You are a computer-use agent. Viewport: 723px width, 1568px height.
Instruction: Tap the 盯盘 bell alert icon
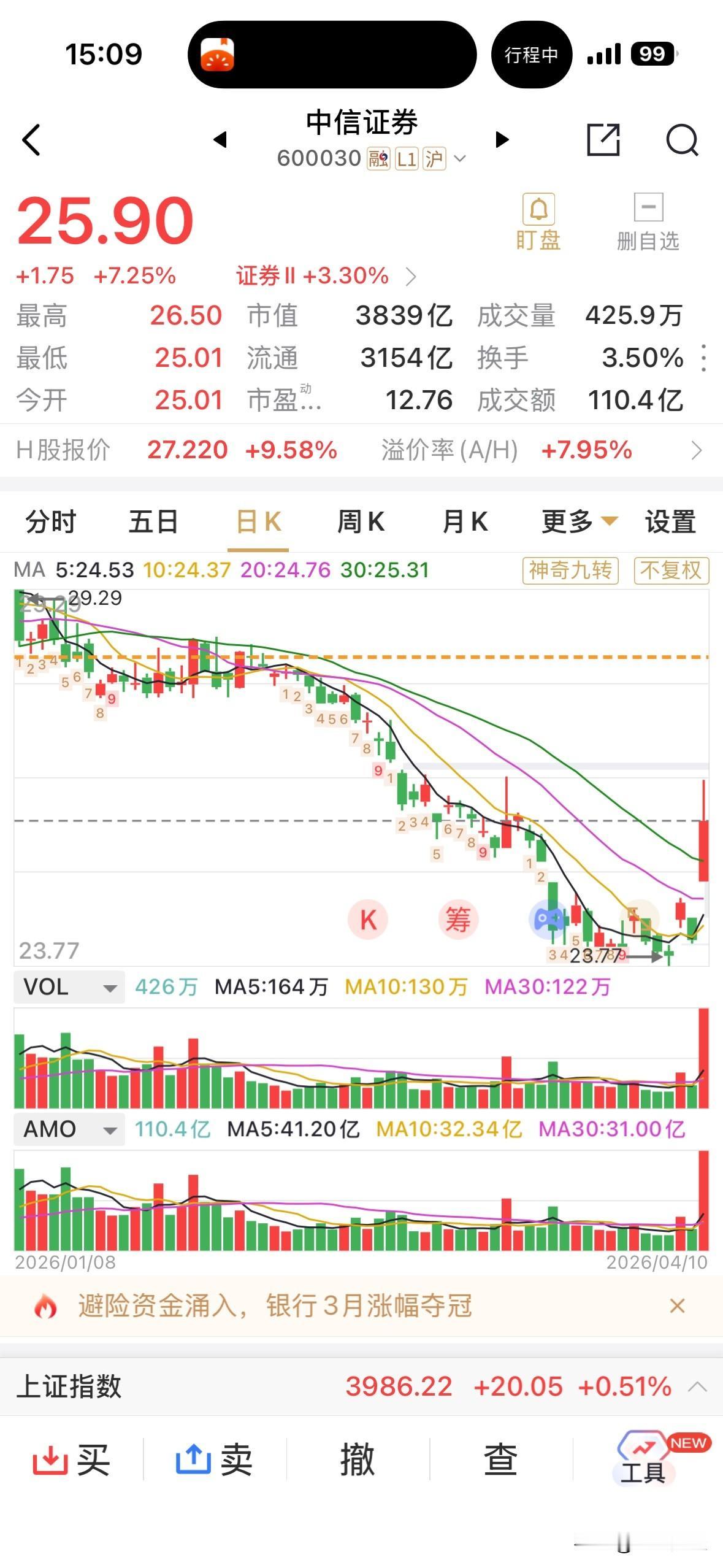click(537, 218)
